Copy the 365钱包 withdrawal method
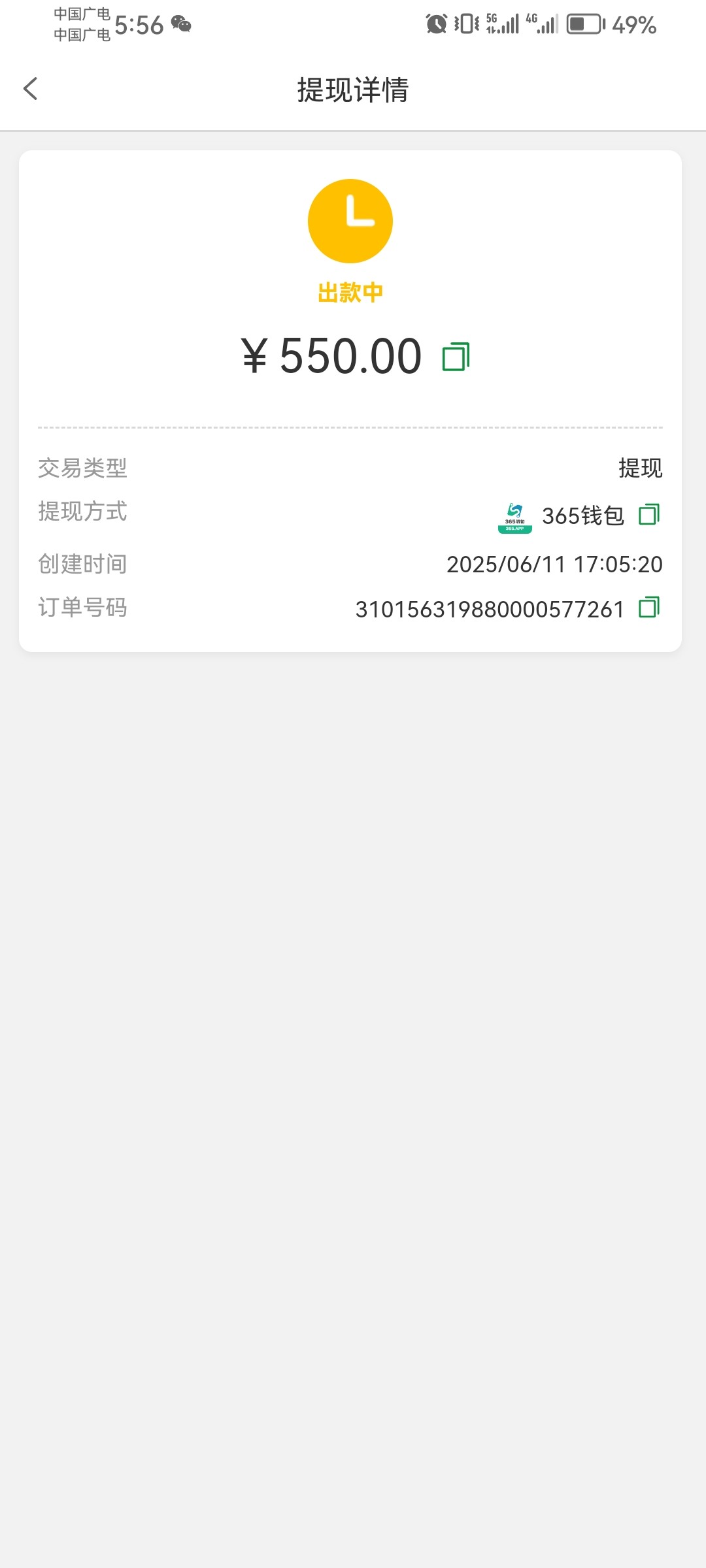The height and width of the screenshot is (1568, 706). coord(649,514)
